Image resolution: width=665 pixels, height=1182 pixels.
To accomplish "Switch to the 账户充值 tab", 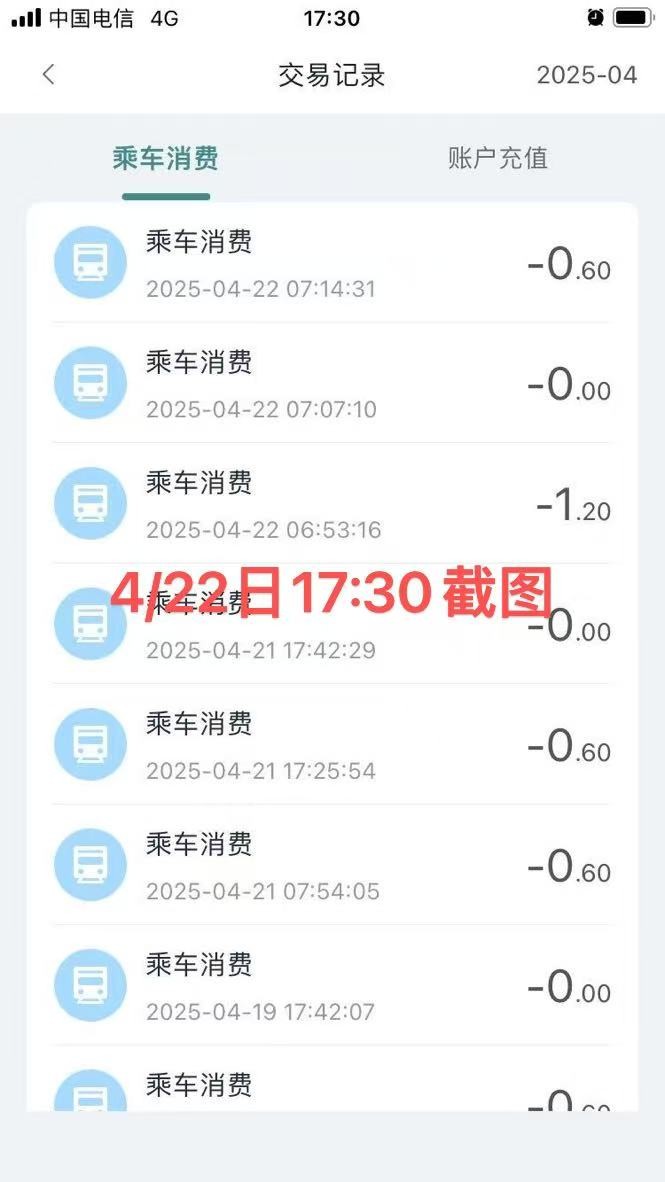I will click(x=497, y=158).
